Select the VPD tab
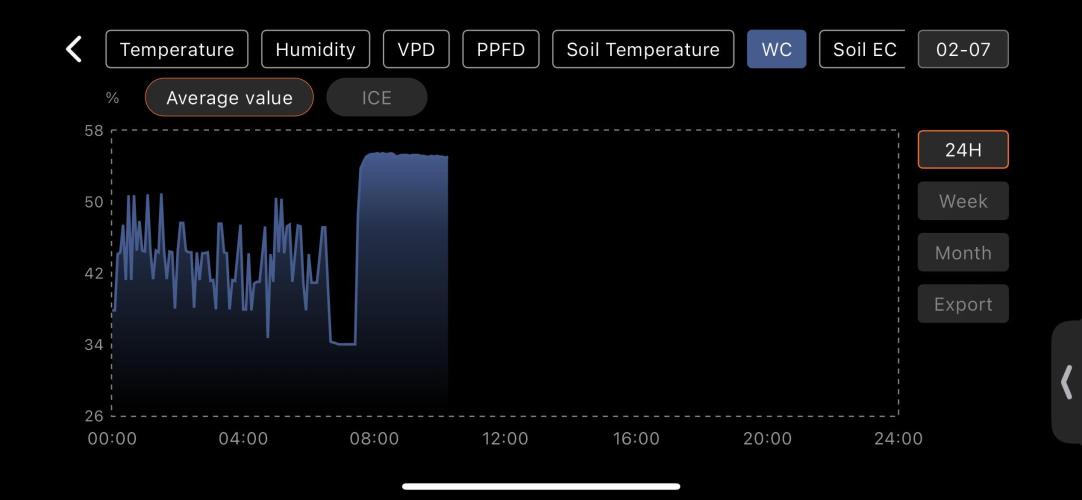 416,49
